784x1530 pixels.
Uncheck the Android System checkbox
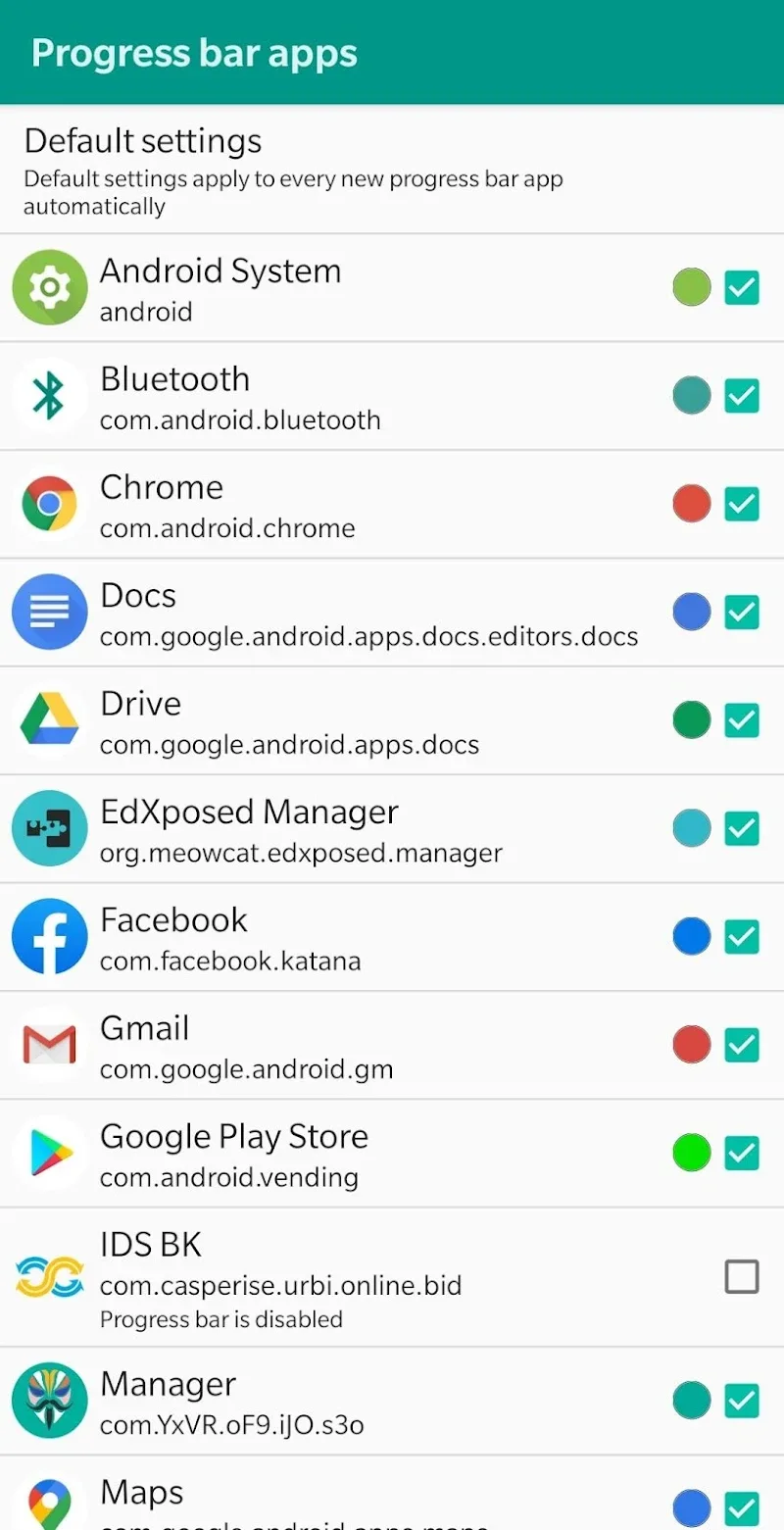(x=742, y=288)
